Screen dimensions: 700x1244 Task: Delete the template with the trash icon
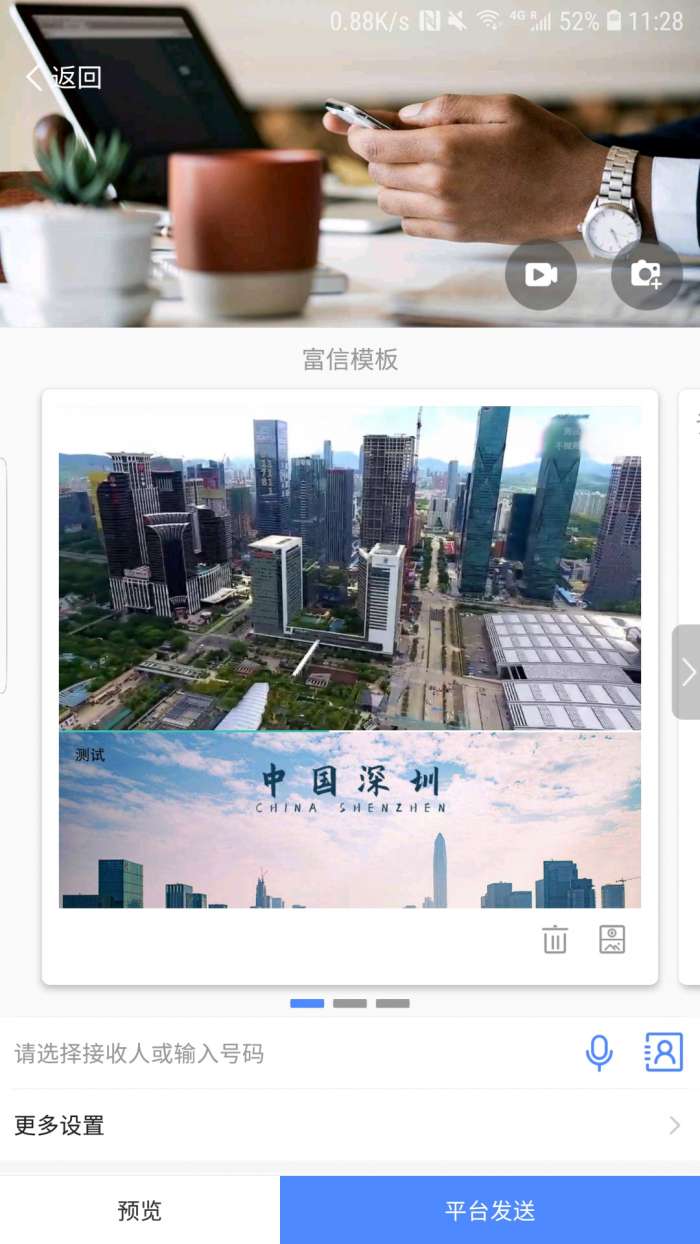[x=555, y=940]
